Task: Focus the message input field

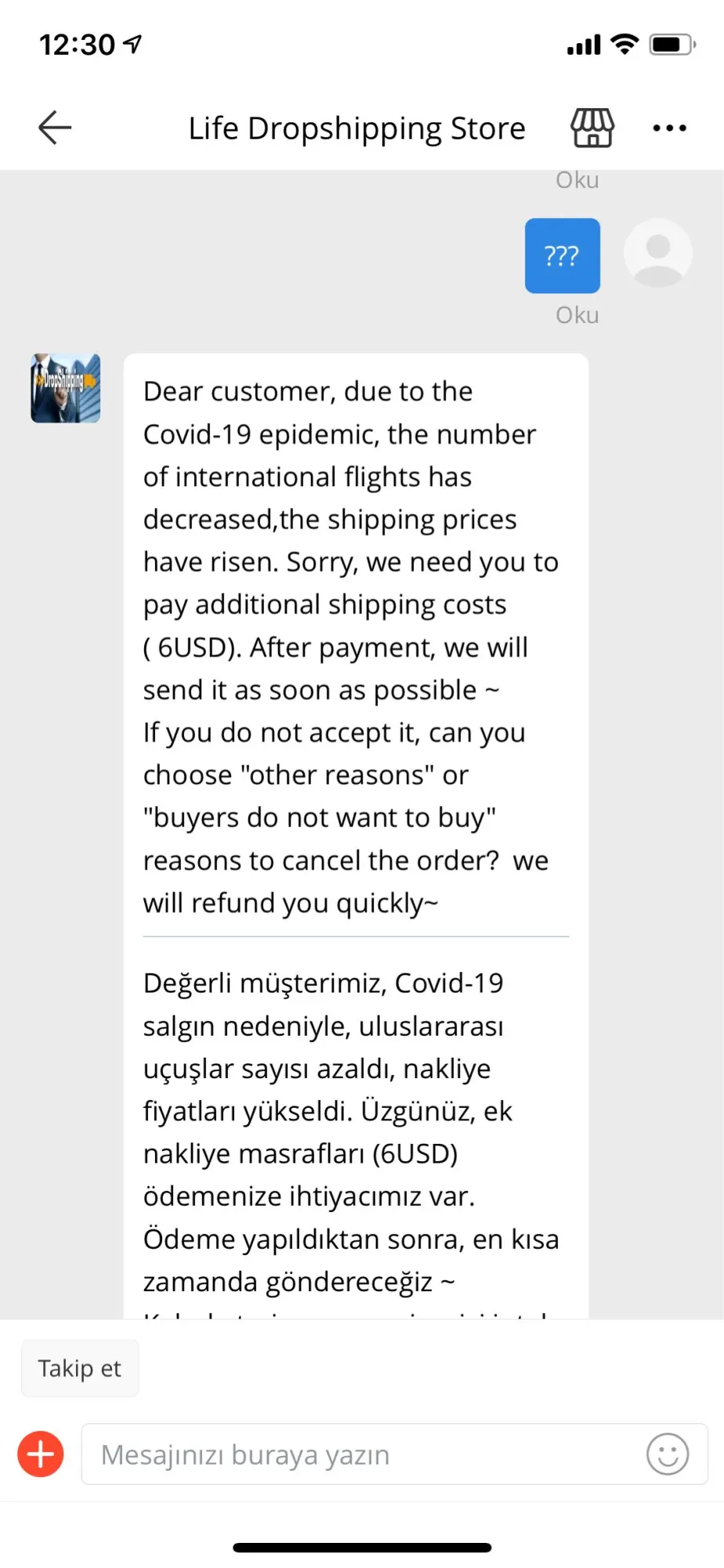Action: coord(360,1454)
